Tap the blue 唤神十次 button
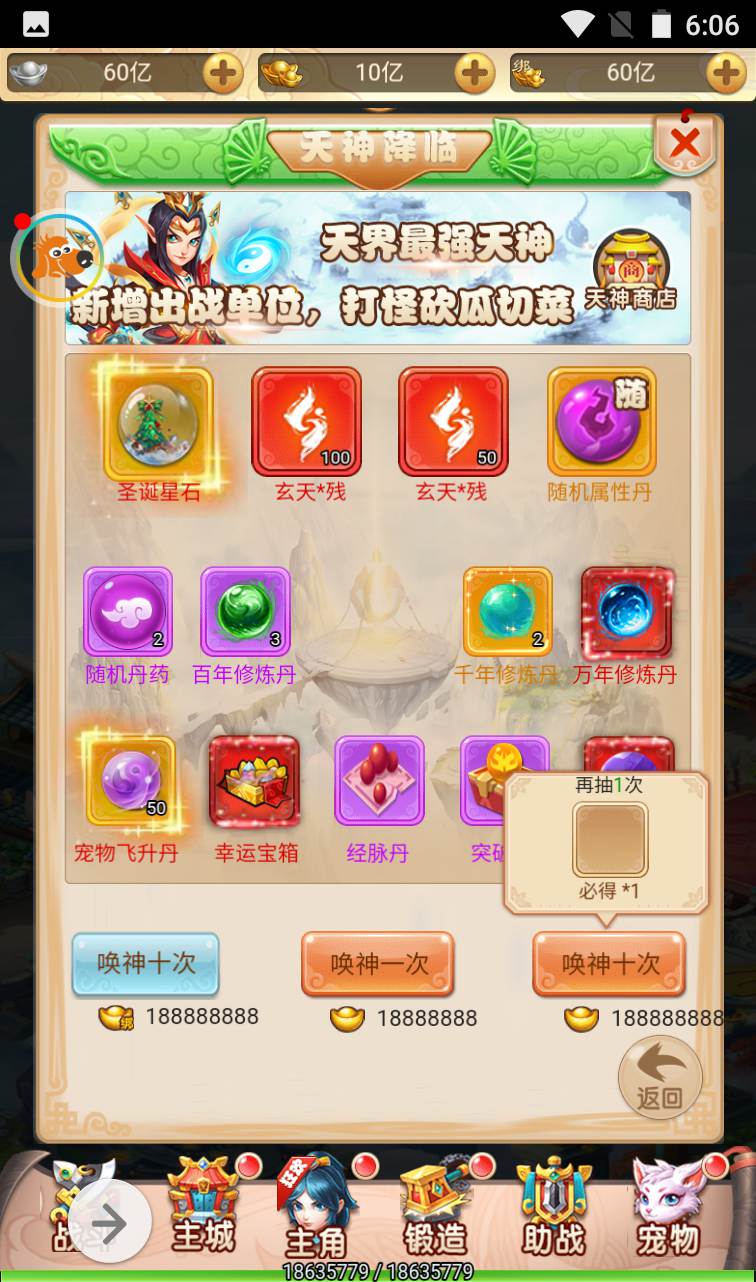This screenshot has width=756, height=1282. (145, 963)
